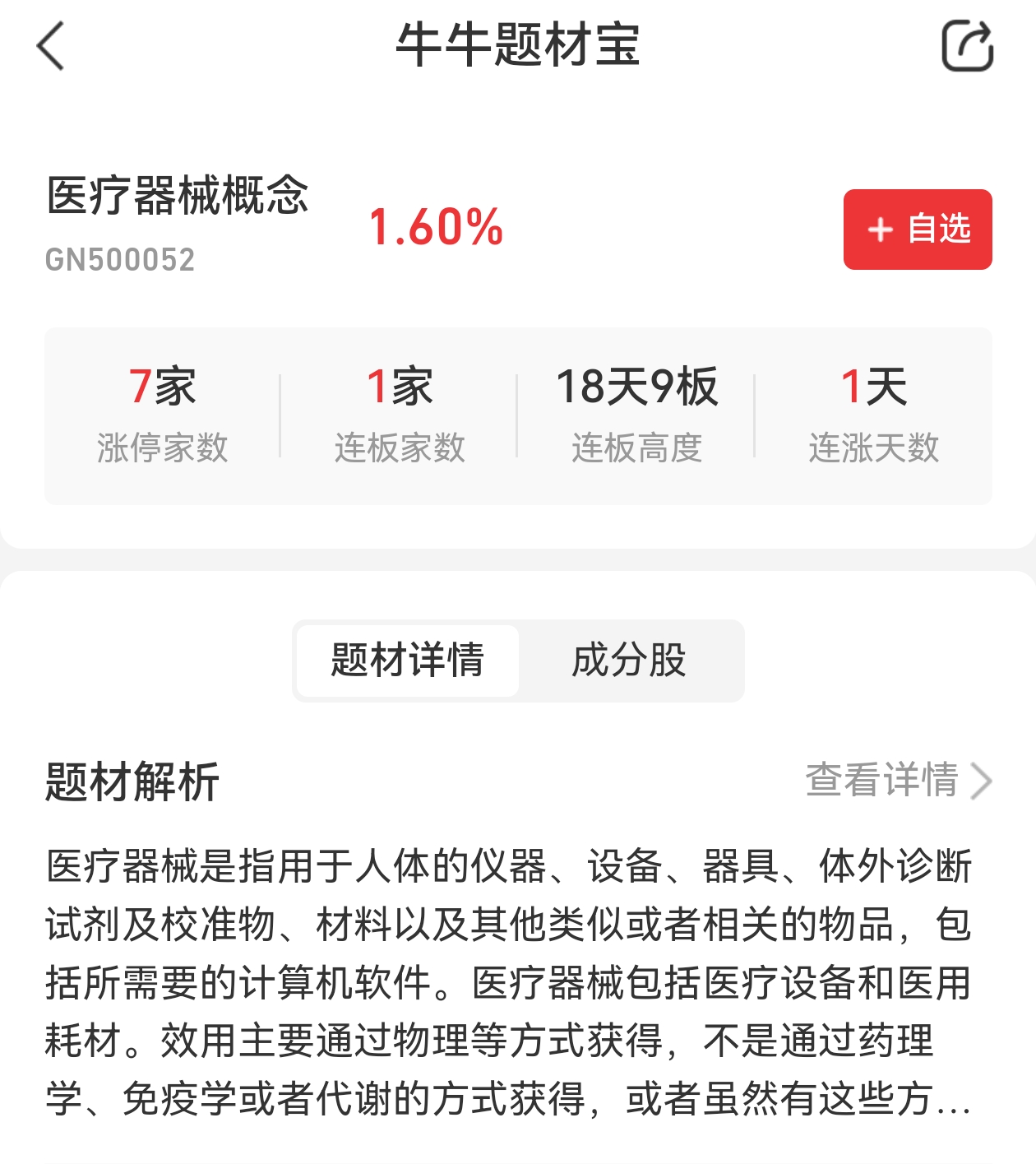Go back from 牛牛题材宝 page
The width and height of the screenshot is (1036, 1164).
coord(51,46)
